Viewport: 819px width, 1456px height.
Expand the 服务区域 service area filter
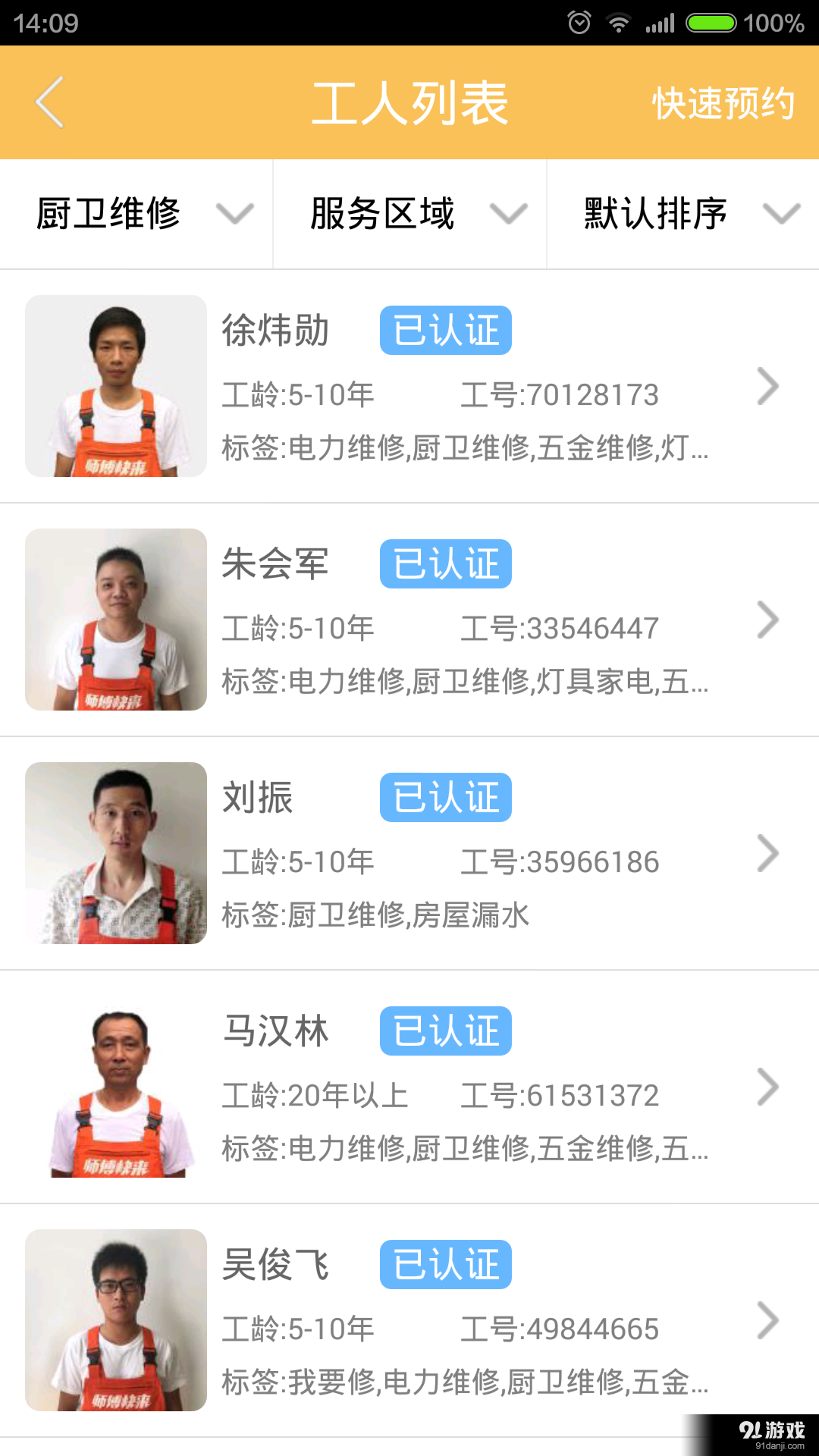click(x=409, y=214)
